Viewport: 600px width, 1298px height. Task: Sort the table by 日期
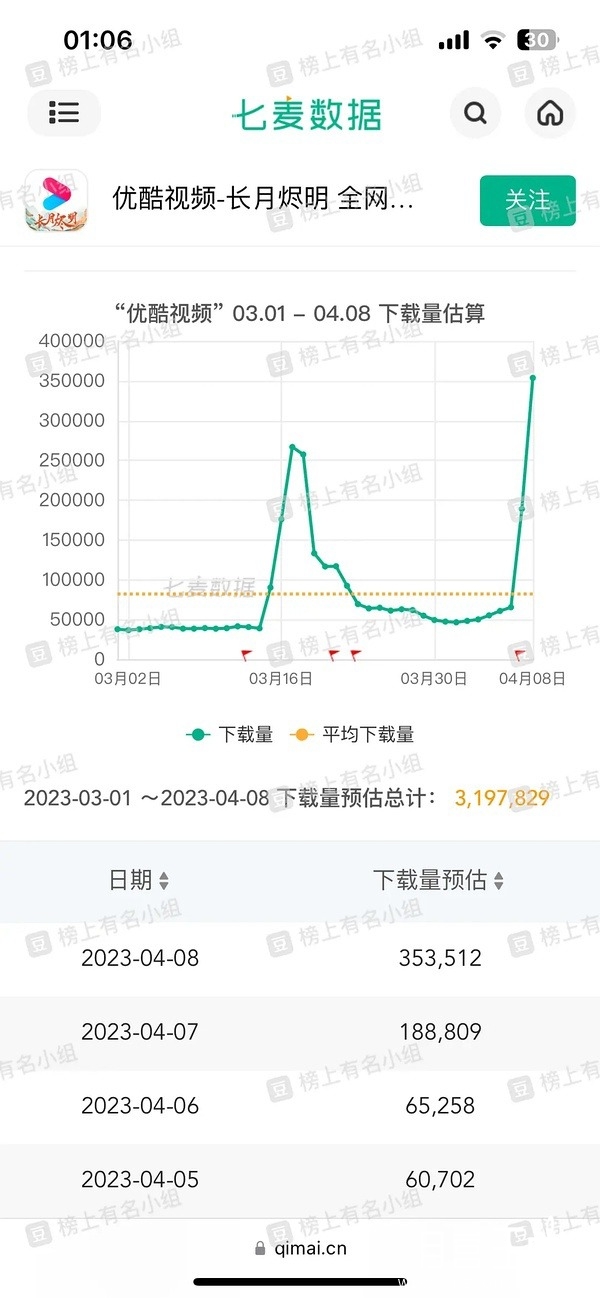[139, 880]
